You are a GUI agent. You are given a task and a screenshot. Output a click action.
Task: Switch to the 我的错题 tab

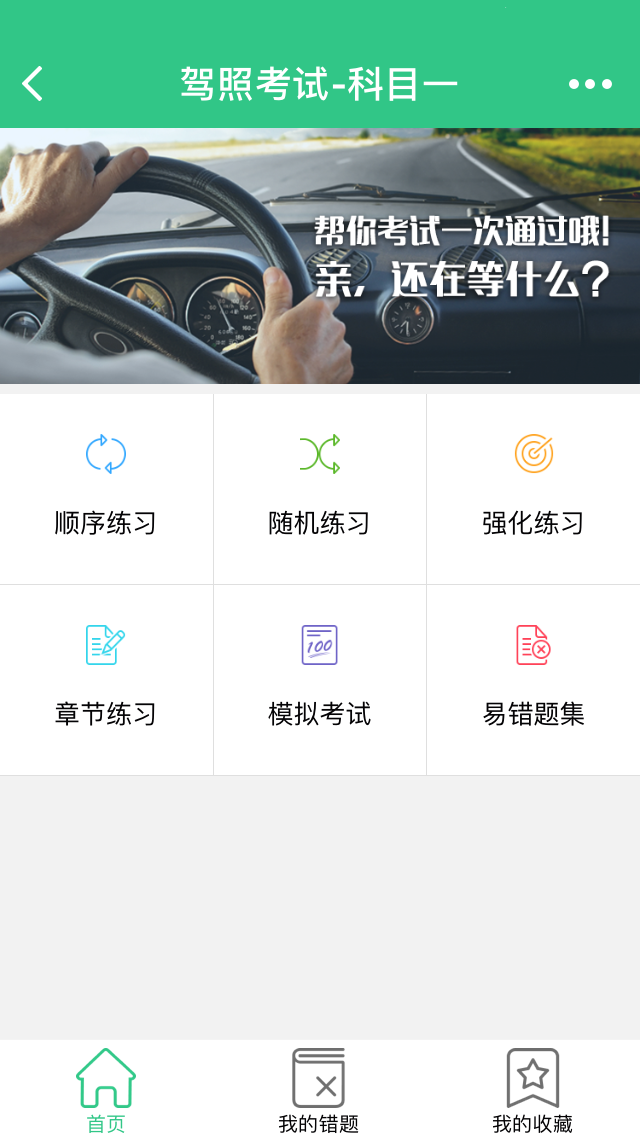pyautogui.click(x=319, y=1090)
